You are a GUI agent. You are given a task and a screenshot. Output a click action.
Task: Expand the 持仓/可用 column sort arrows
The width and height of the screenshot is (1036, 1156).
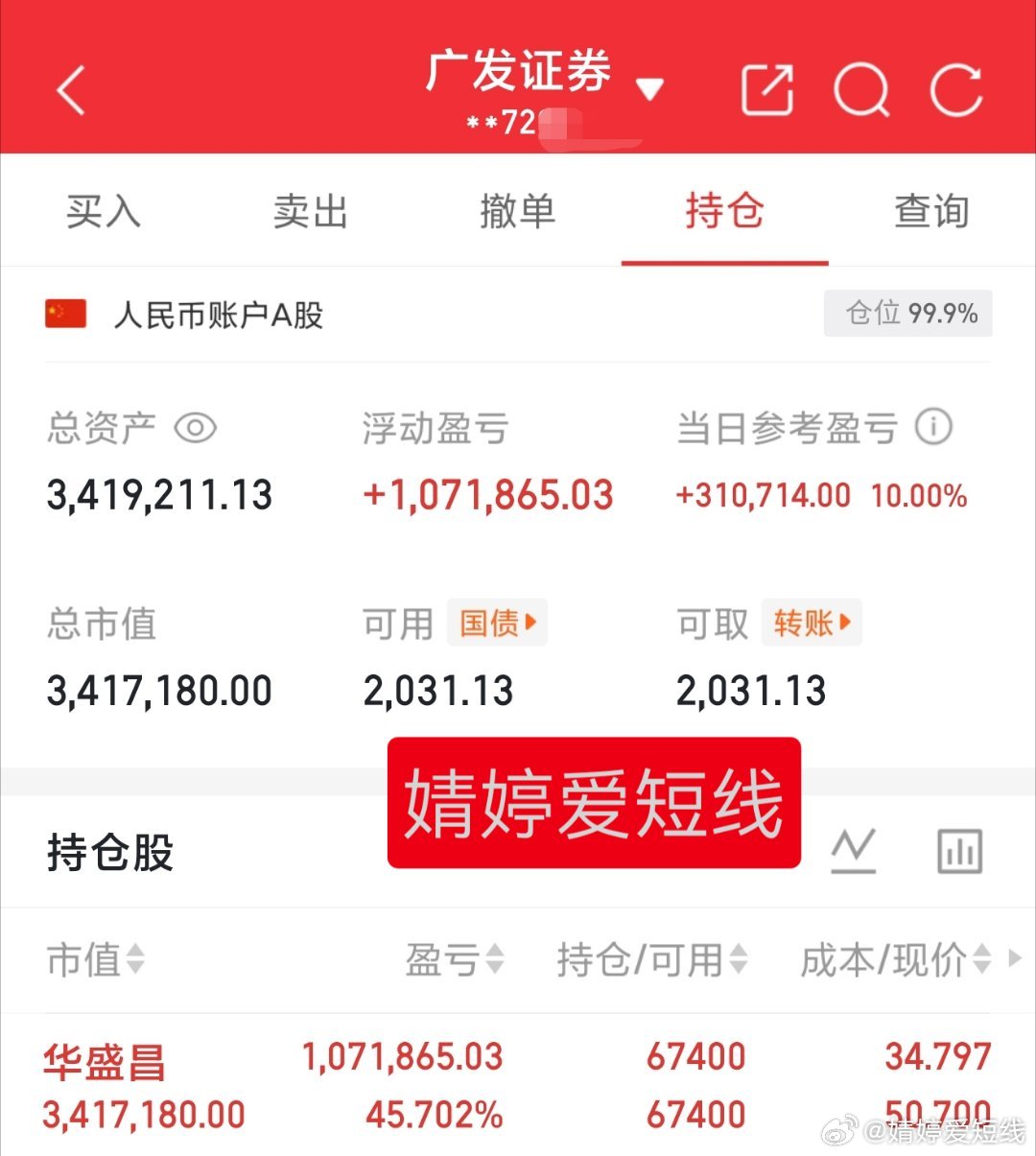(737, 960)
